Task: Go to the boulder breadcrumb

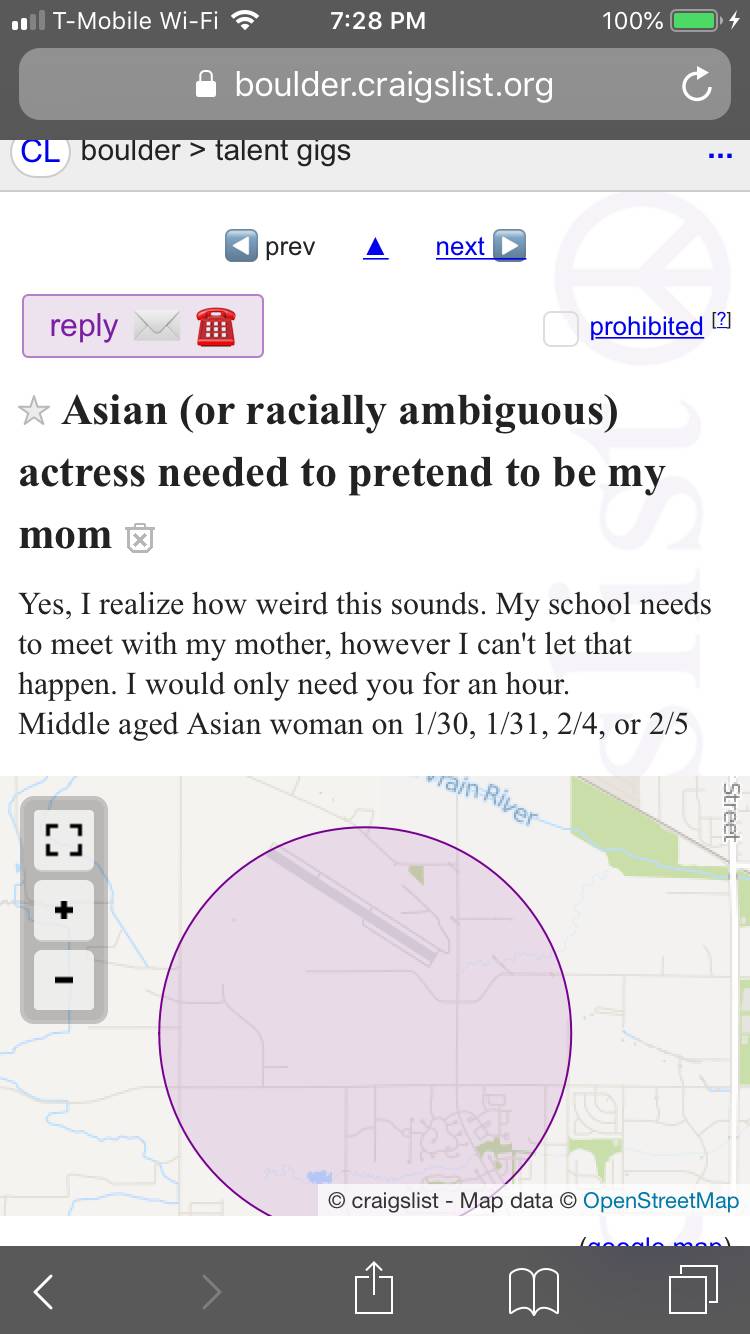Action: [130, 151]
